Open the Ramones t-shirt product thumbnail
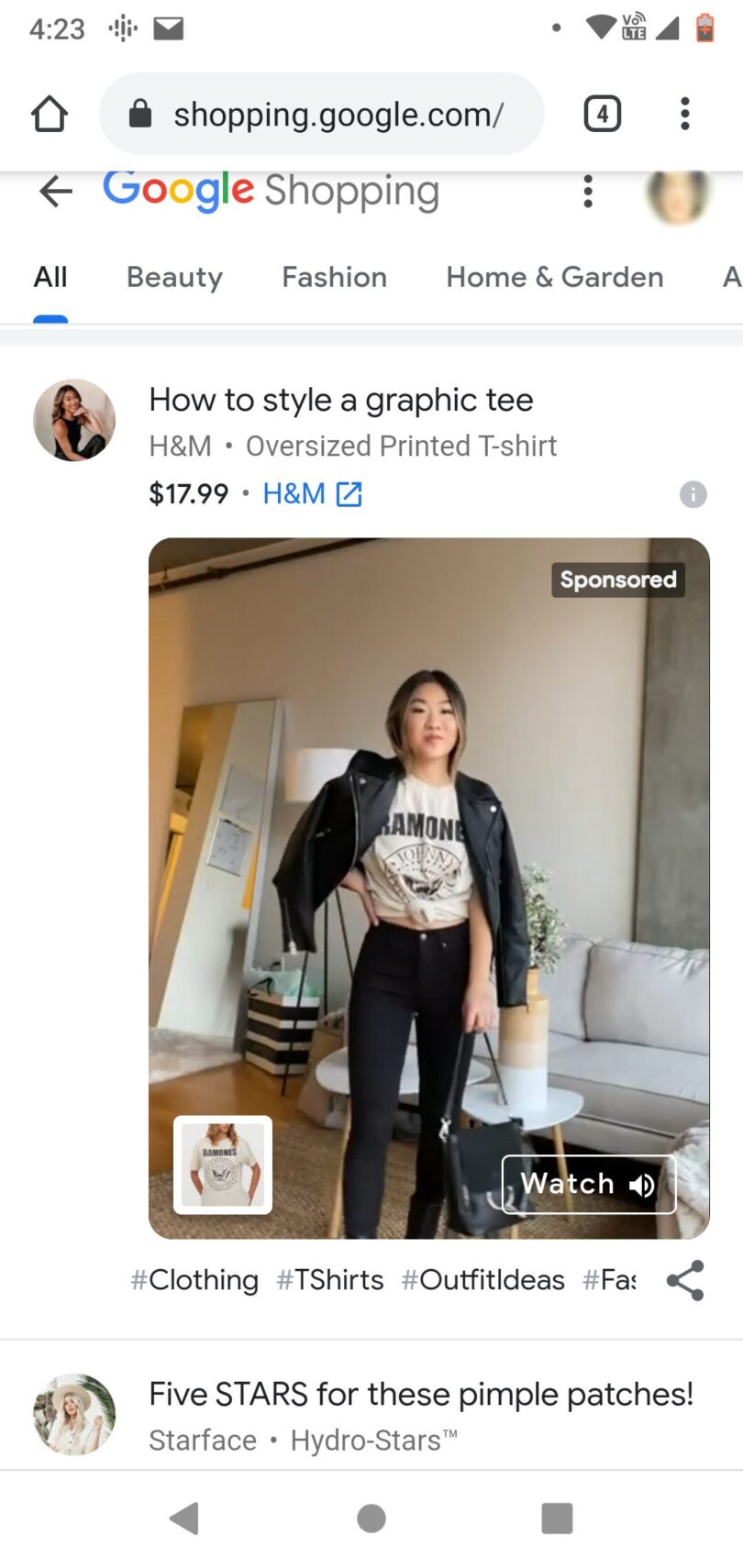743x1568 pixels. [x=223, y=1165]
